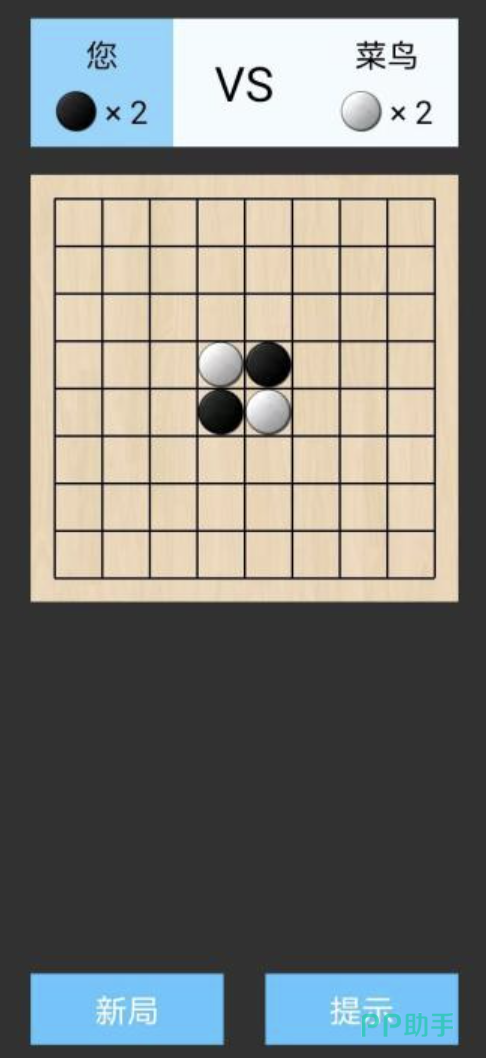Place a disc in the empty square immediately left of upper white disc
The height and width of the screenshot is (1058, 486).
(173, 365)
